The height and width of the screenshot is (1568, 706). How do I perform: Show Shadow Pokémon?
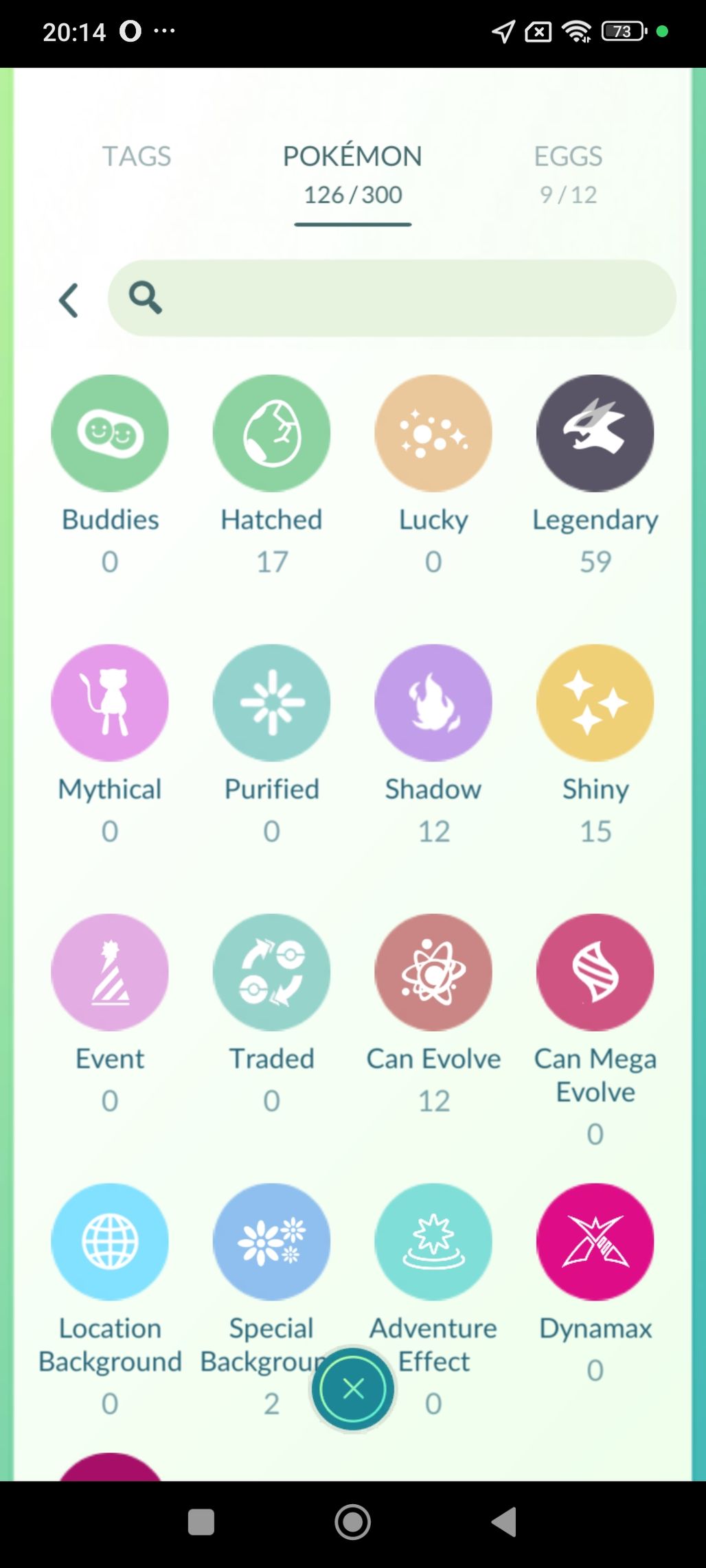click(433, 702)
